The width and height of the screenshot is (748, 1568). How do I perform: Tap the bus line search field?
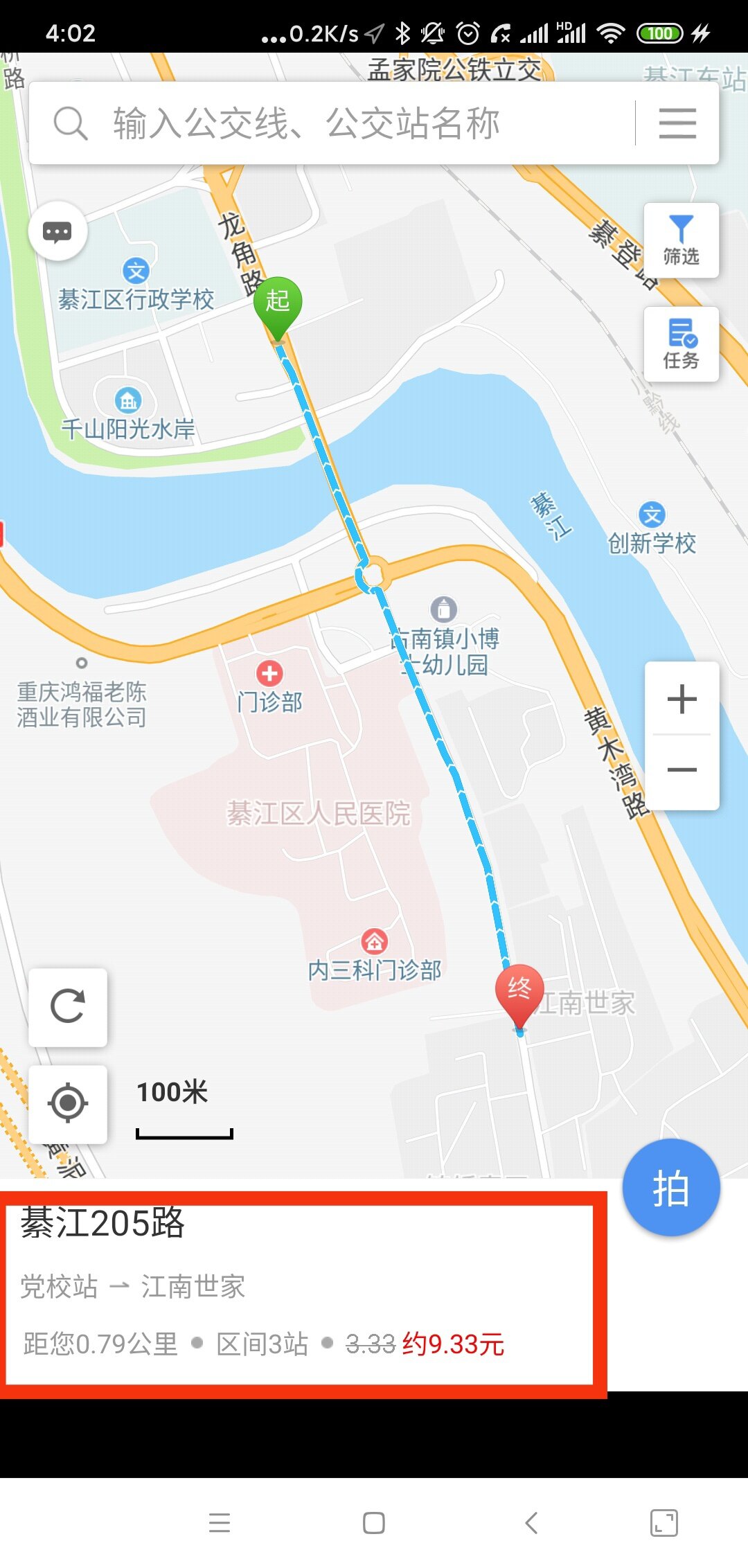(x=332, y=123)
